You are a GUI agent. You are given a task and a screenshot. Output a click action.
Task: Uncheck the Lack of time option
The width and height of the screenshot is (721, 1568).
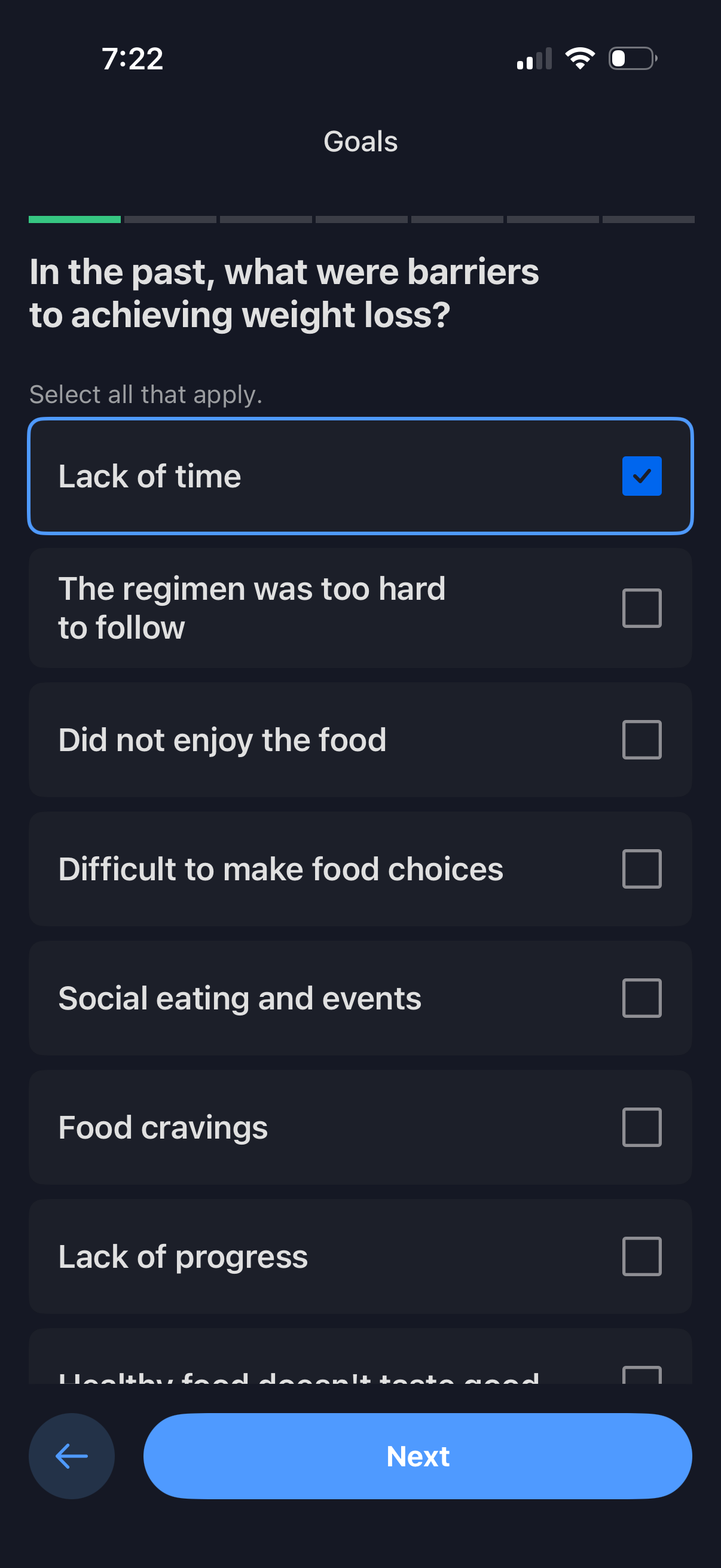(x=360, y=475)
